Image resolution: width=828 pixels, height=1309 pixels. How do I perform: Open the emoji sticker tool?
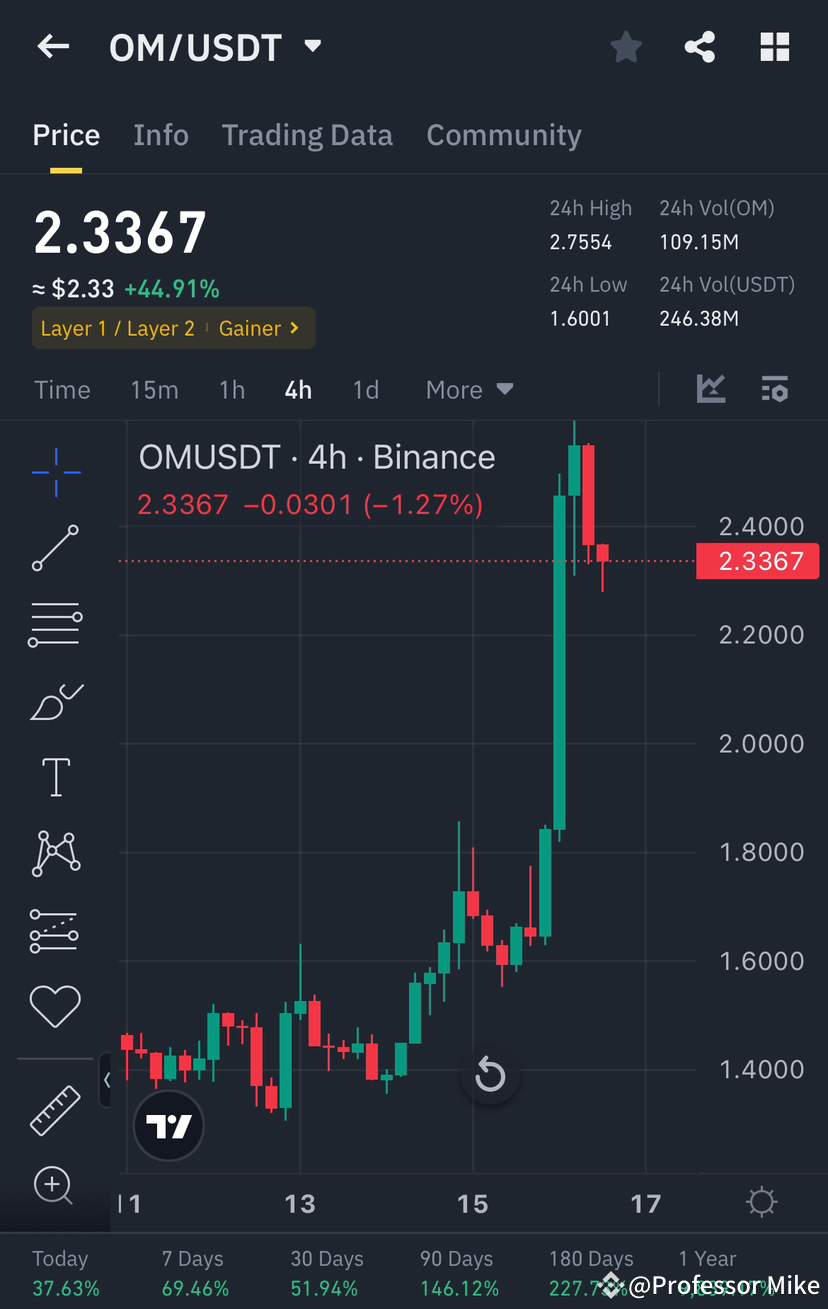55,1006
